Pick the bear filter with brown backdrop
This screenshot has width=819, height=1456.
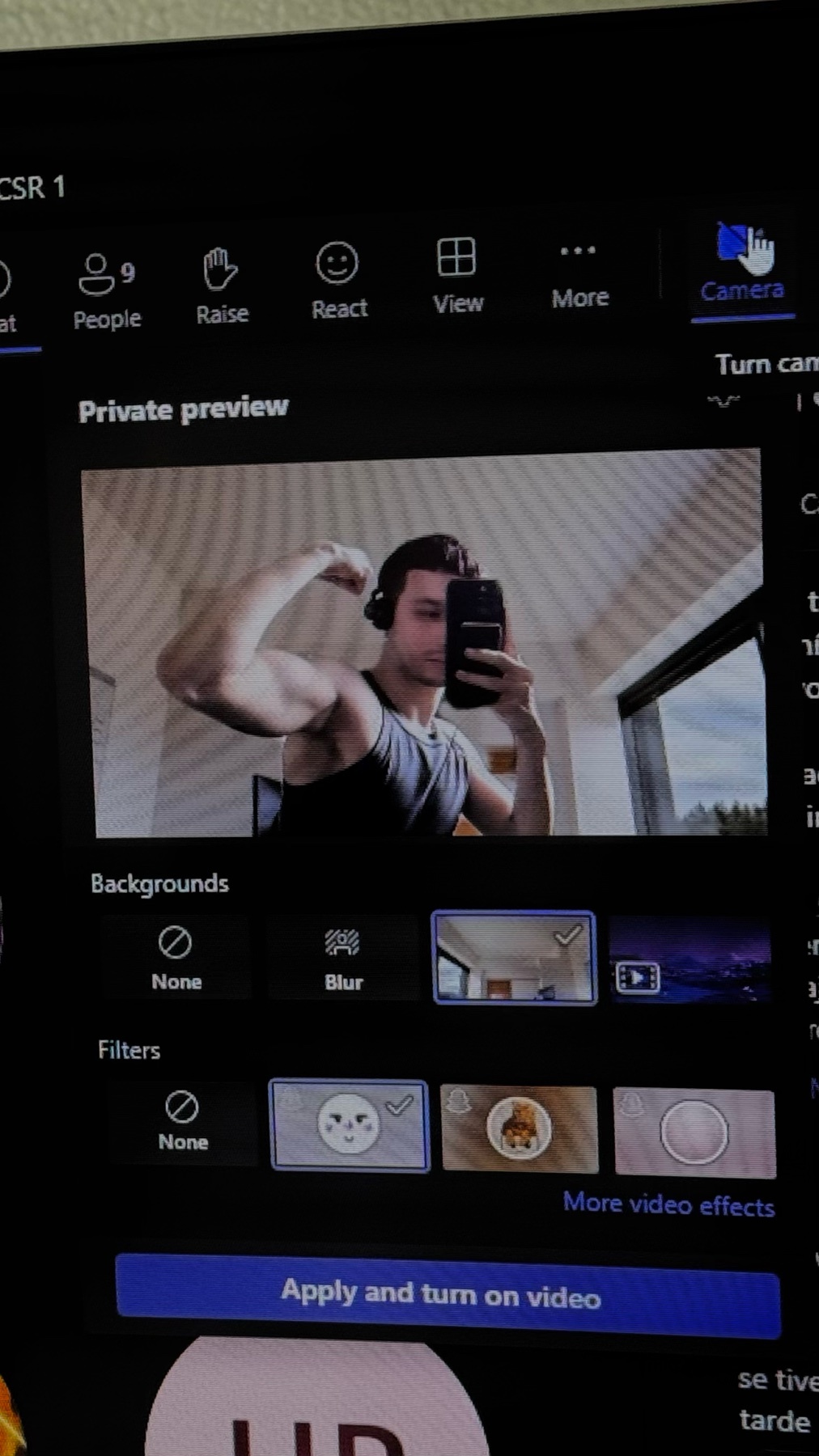pyautogui.click(x=519, y=1128)
